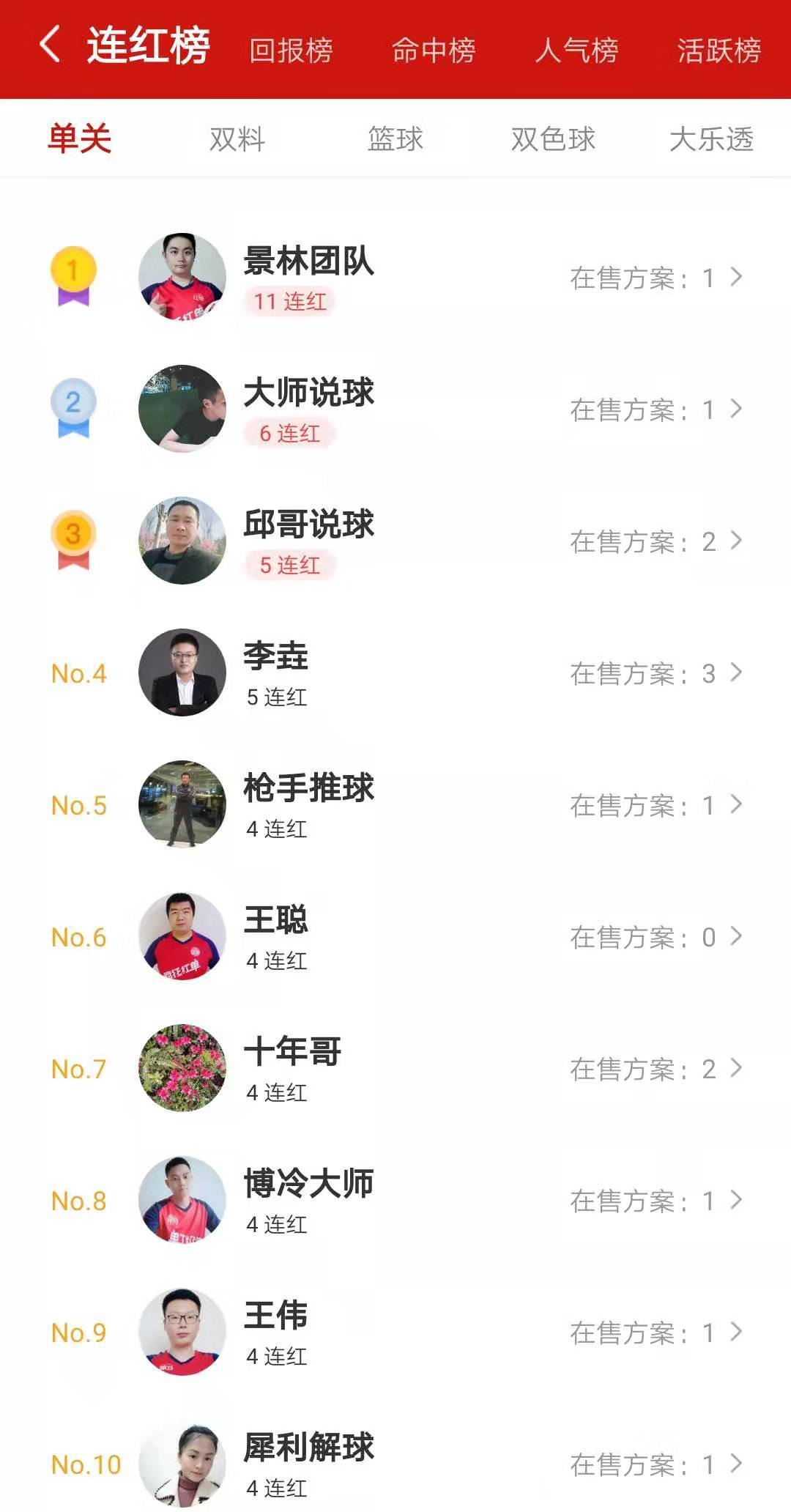Open the 大师说球 entry

pyautogui.click(x=395, y=409)
